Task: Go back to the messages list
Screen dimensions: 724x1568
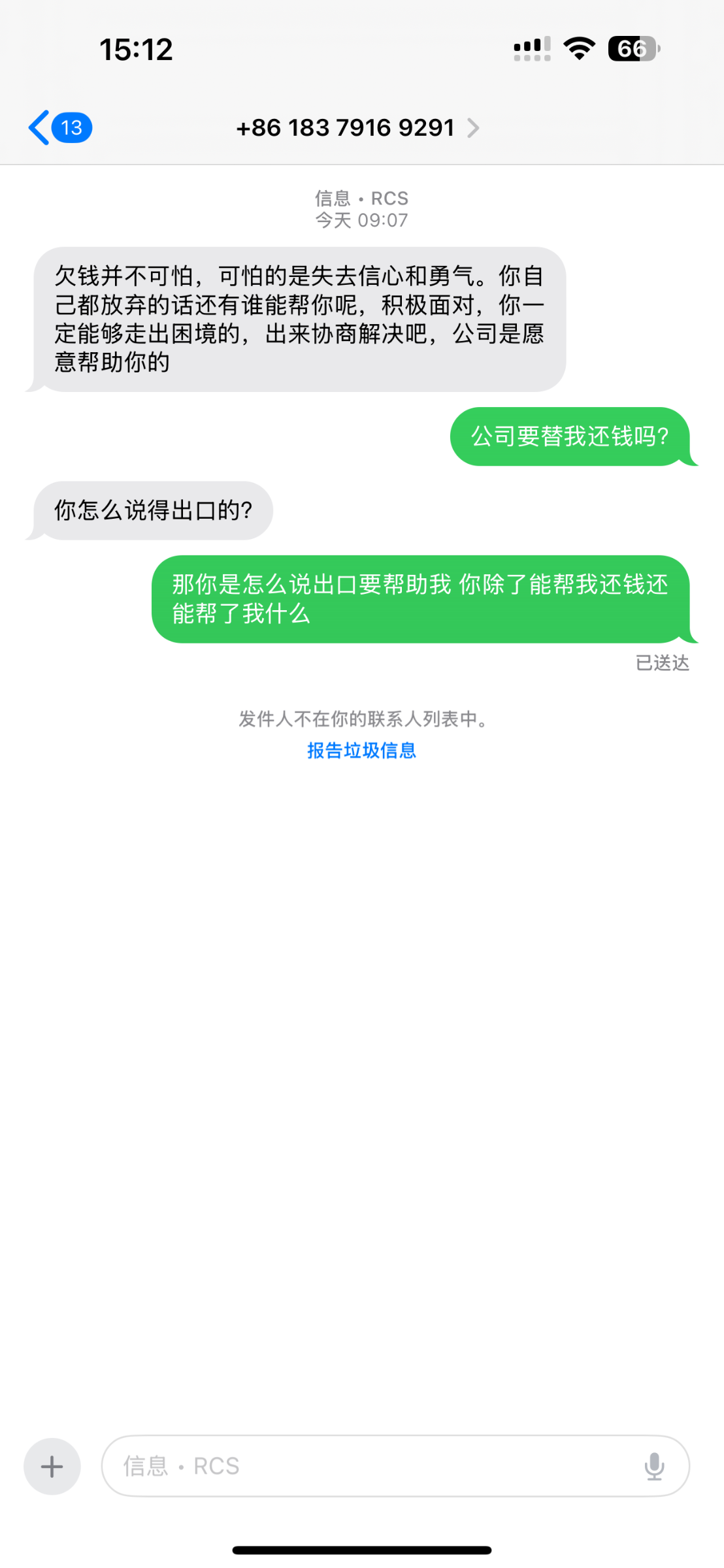Action: pyautogui.click(x=58, y=127)
